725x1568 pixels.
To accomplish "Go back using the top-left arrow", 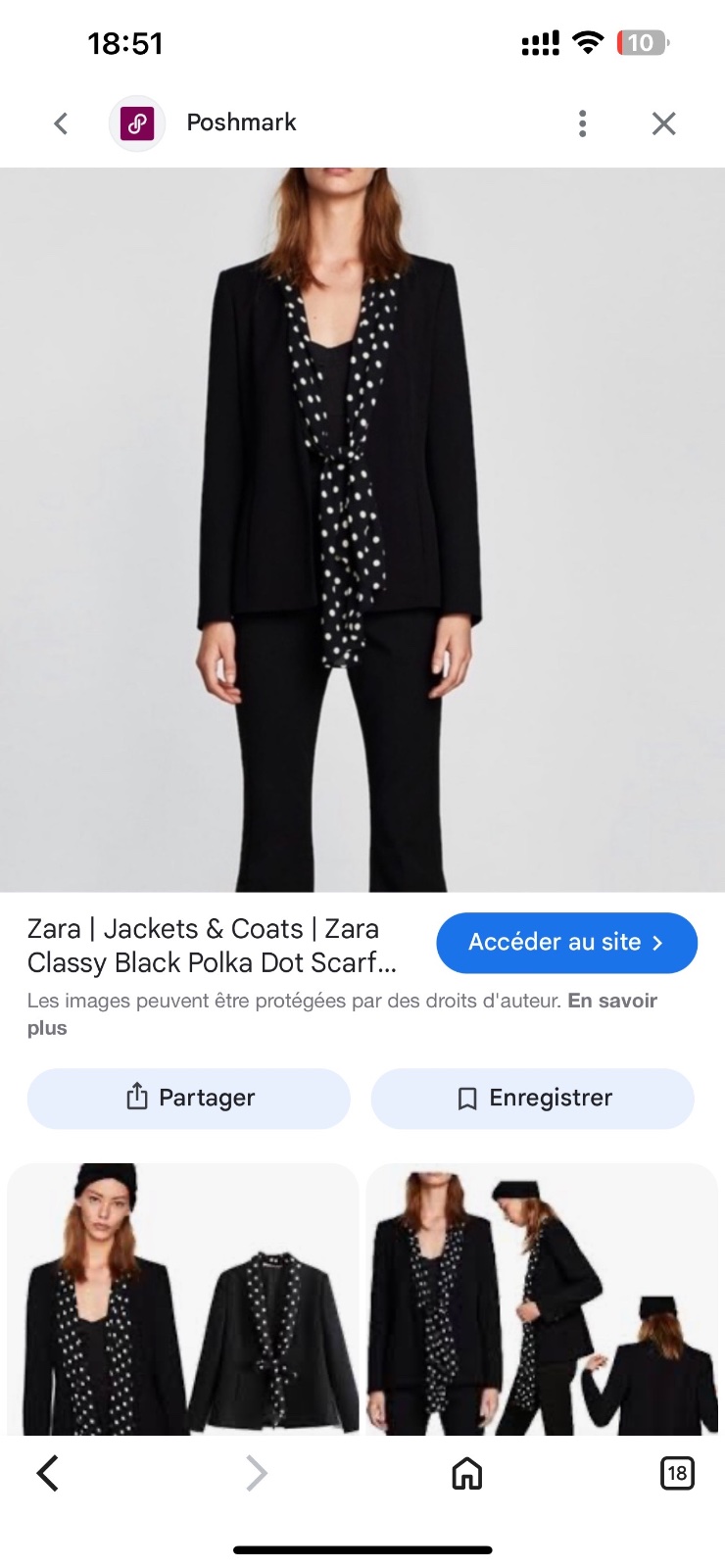I will coord(61,123).
